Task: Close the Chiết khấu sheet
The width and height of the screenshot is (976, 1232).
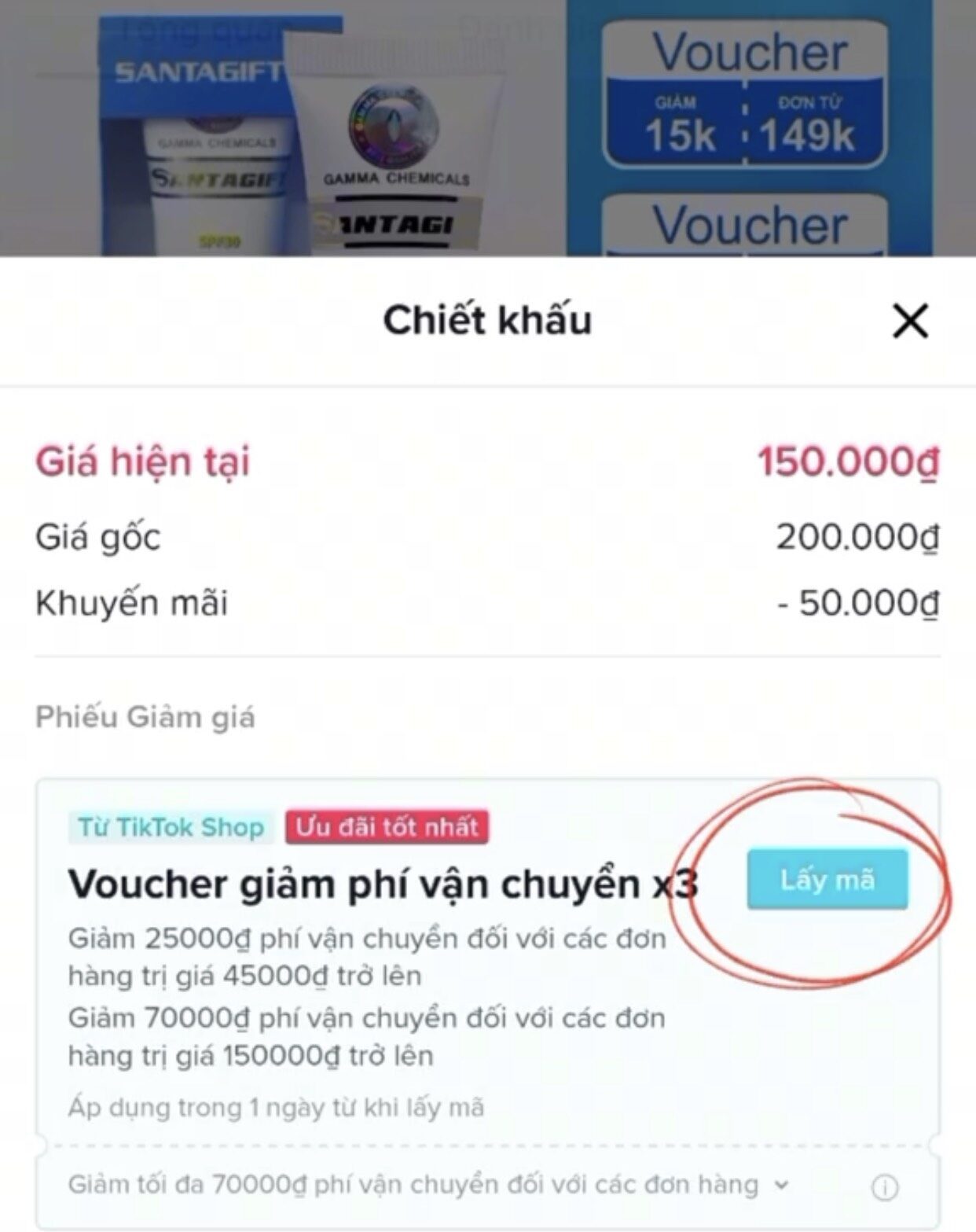Action: pyautogui.click(x=910, y=321)
